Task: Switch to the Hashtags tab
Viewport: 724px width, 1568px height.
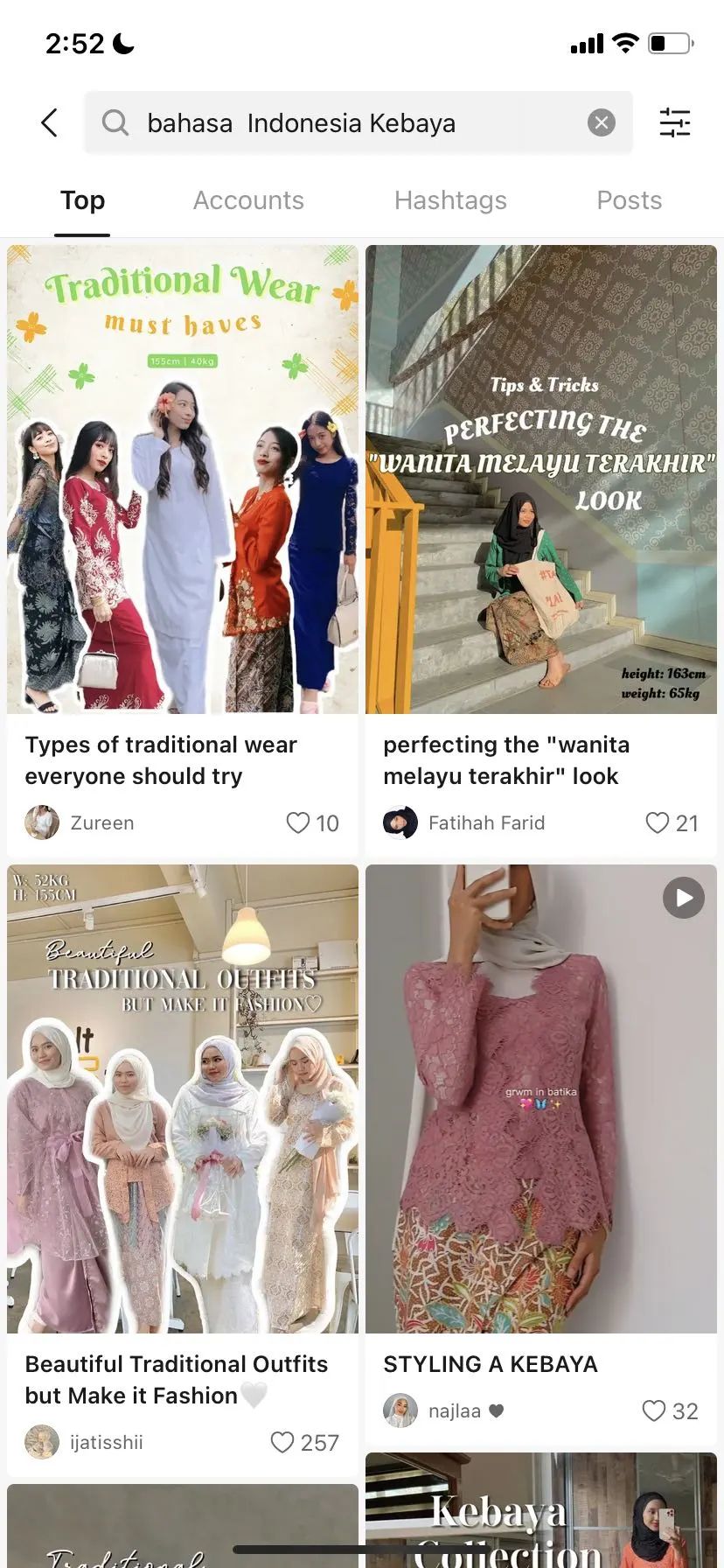Action: pos(450,200)
